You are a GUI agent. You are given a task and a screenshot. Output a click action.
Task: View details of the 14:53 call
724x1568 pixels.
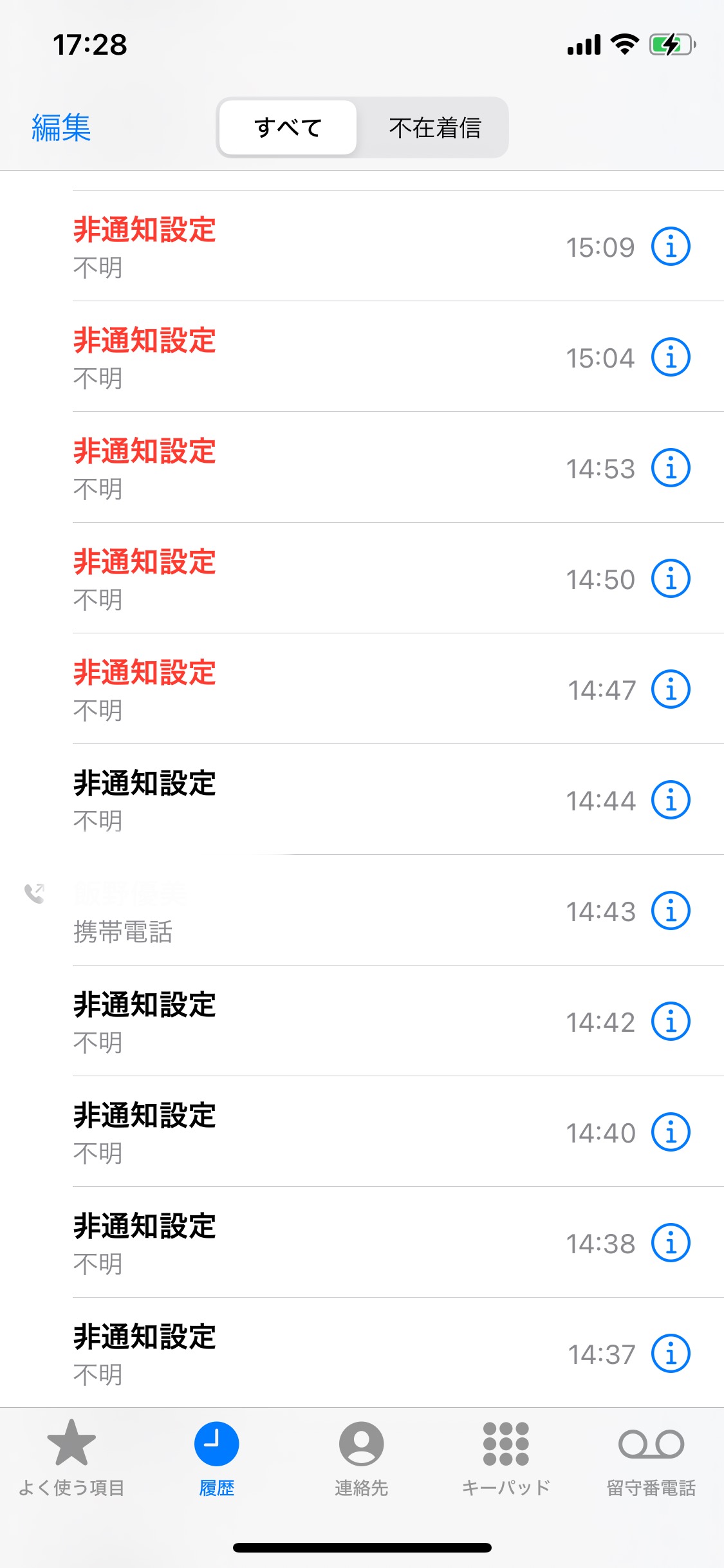coord(671,468)
